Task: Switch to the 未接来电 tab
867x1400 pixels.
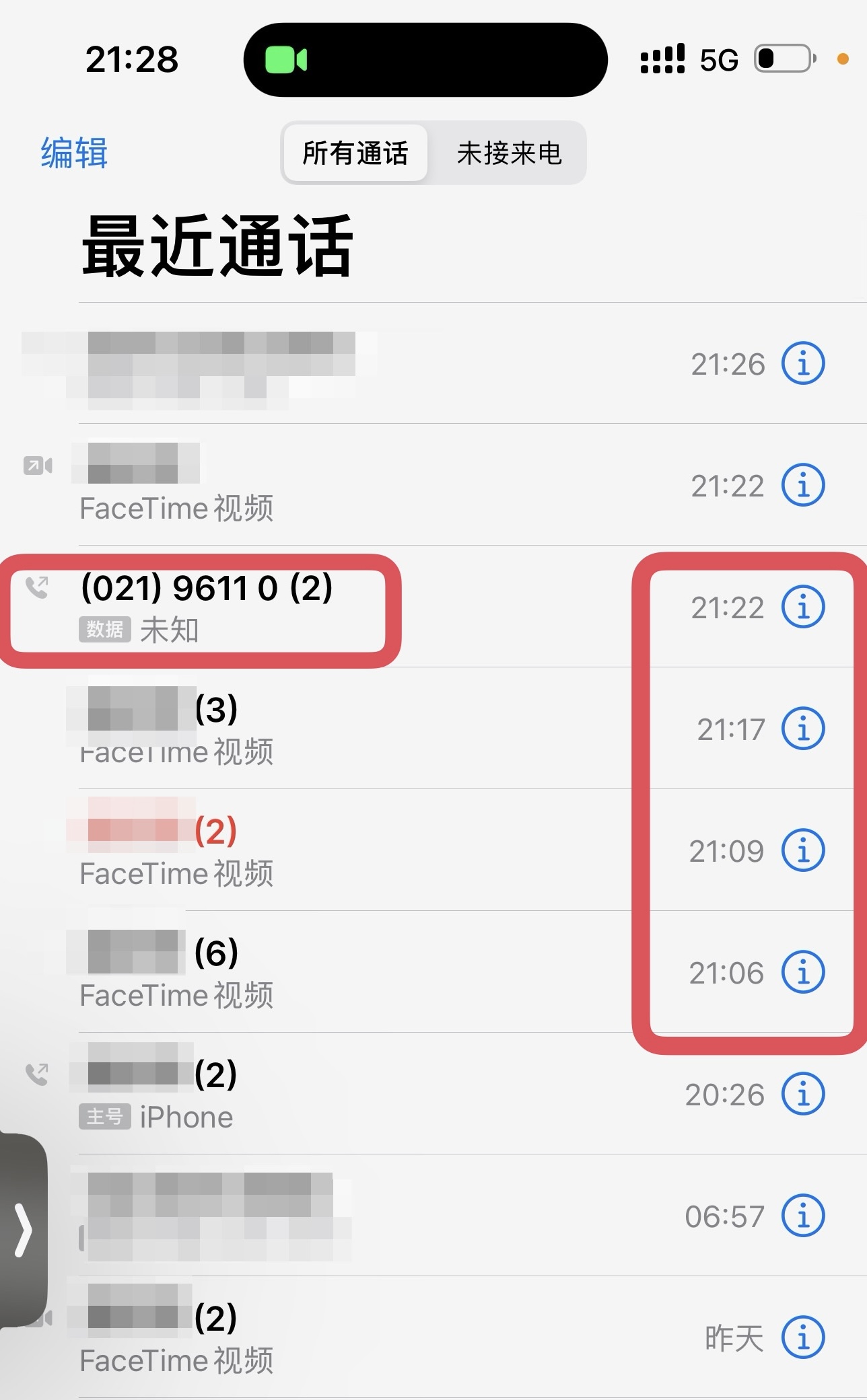Action: click(509, 153)
